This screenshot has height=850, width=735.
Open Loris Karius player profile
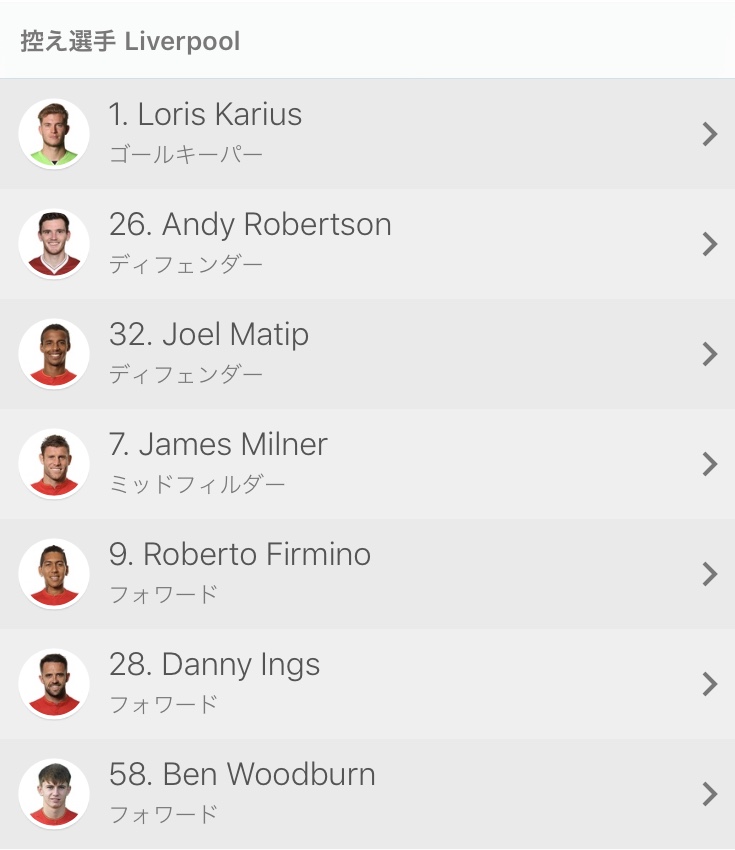click(367, 134)
